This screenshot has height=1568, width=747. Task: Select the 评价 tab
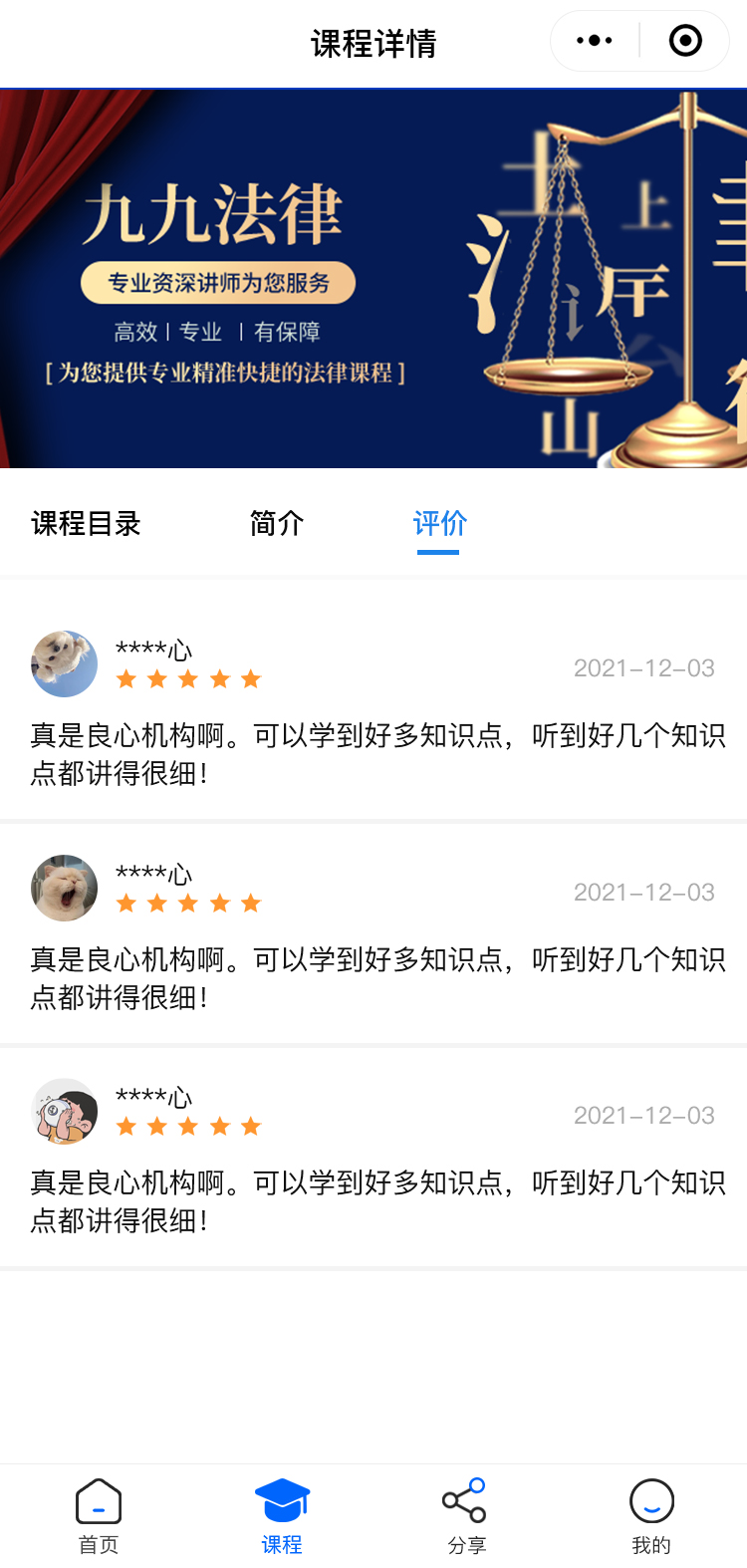[439, 523]
